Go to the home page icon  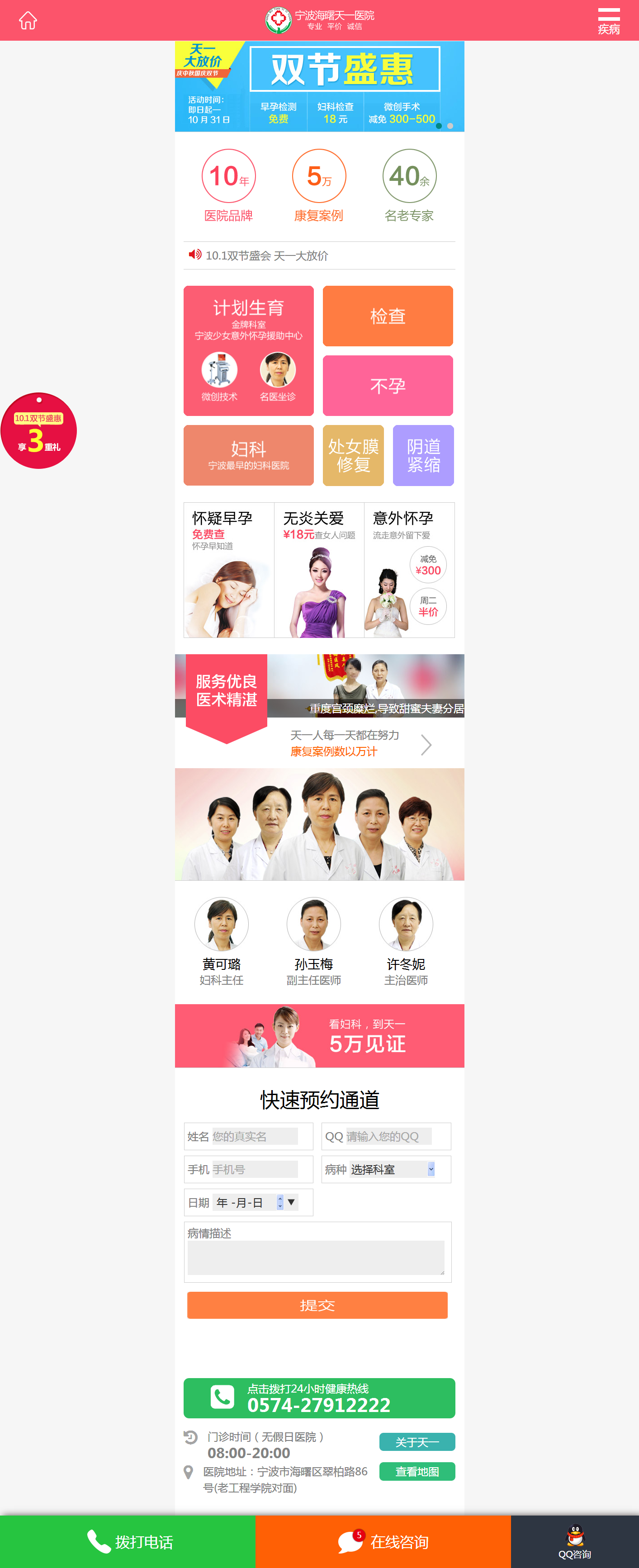coord(28,20)
